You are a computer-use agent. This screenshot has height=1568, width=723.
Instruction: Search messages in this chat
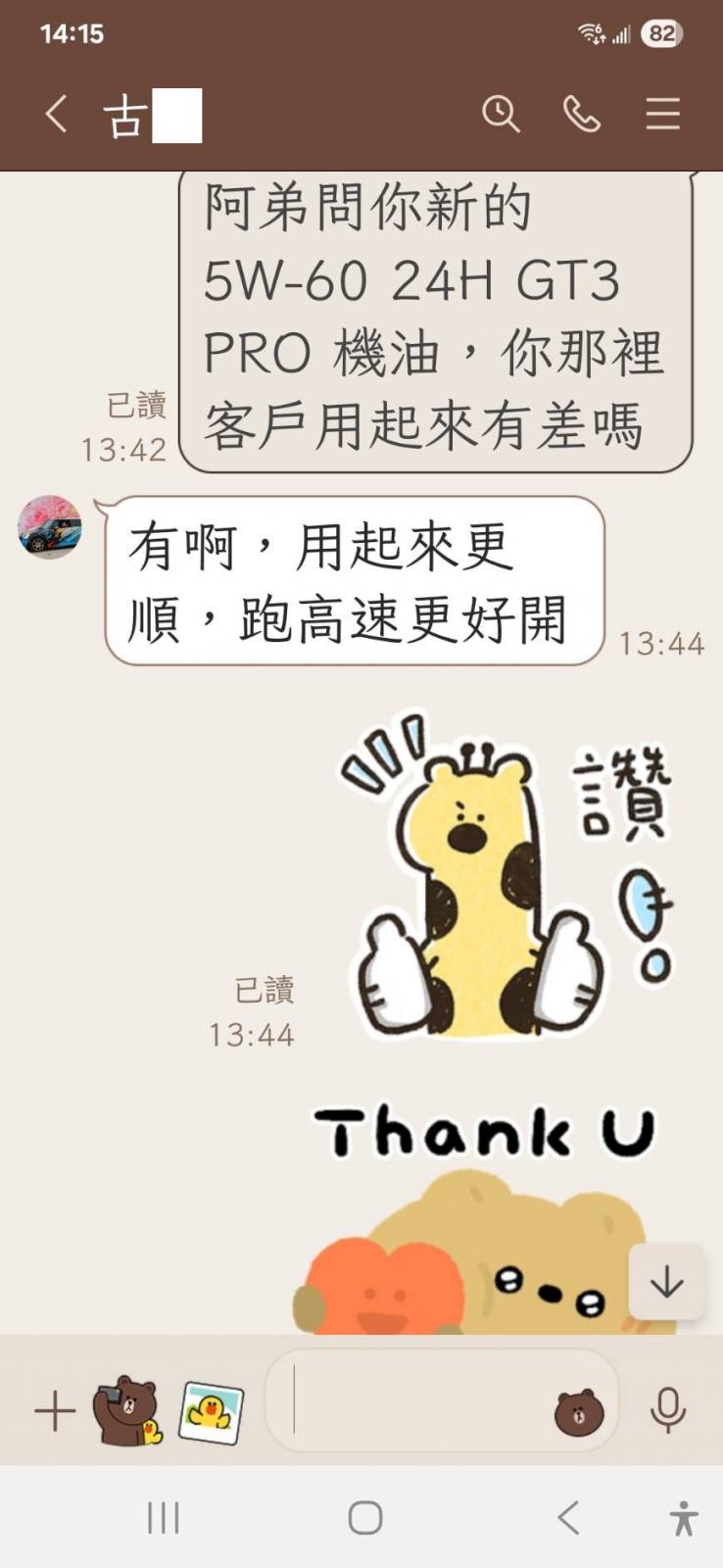pos(500,115)
